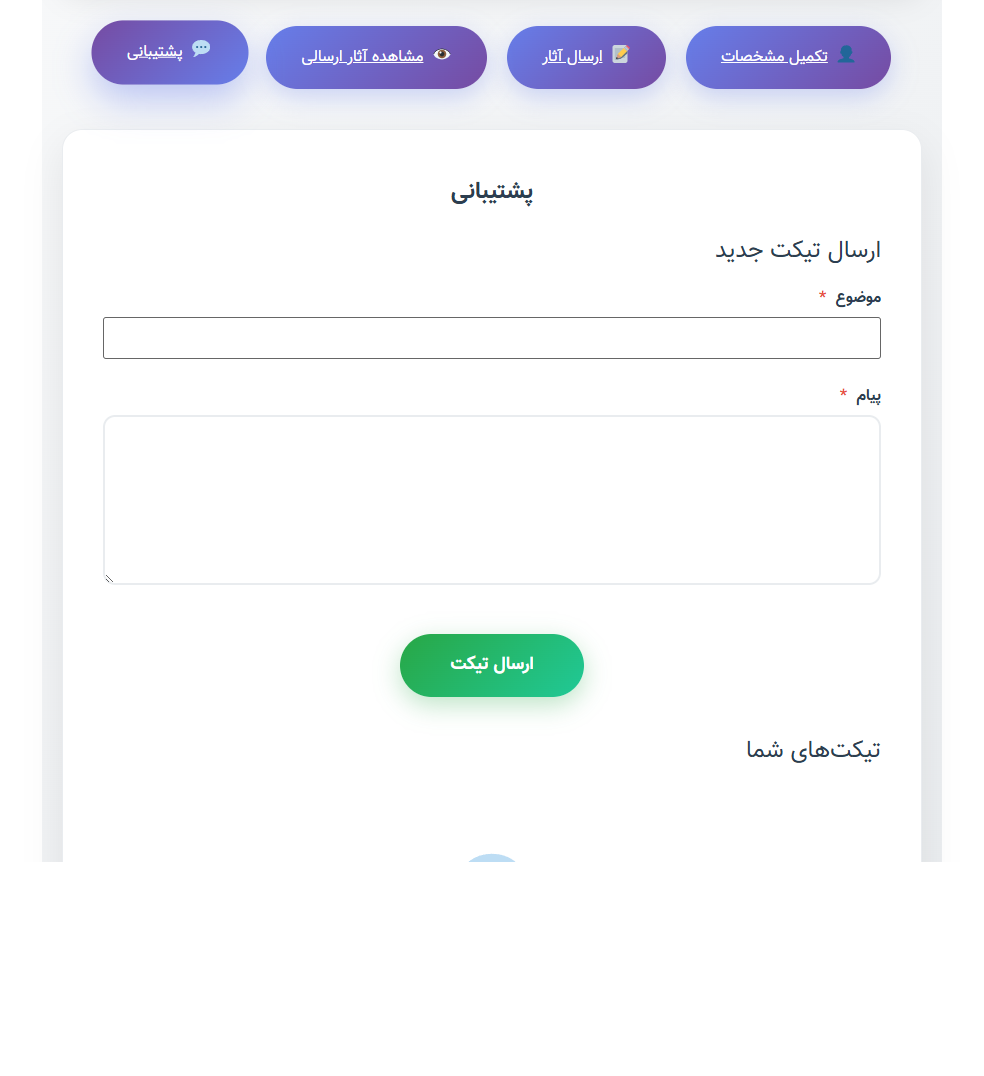This screenshot has width=984, height=1076.
Task: Submit with the ارسال تیکت (send ticket) button
Action: 491,665
